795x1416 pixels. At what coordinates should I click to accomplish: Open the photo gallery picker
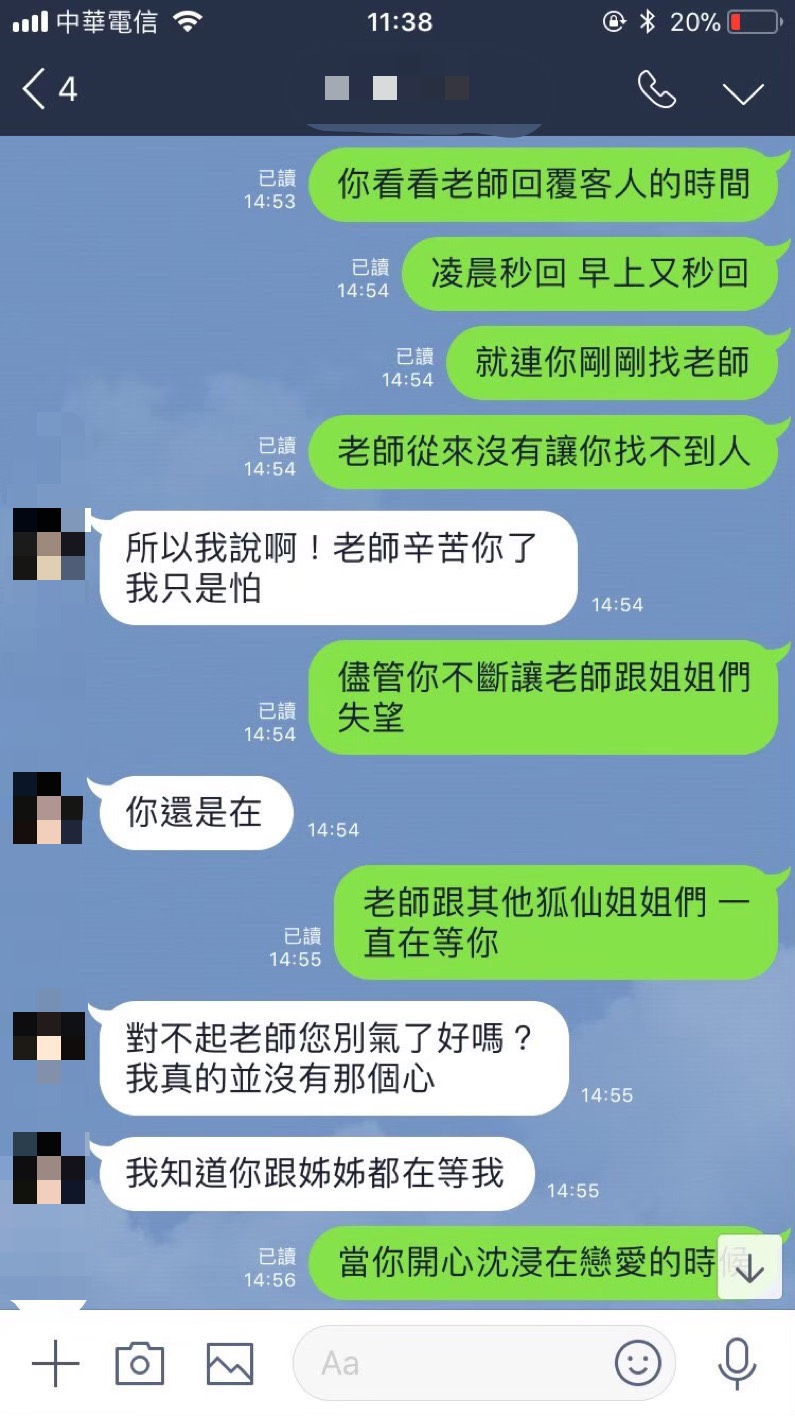(229, 1363)
